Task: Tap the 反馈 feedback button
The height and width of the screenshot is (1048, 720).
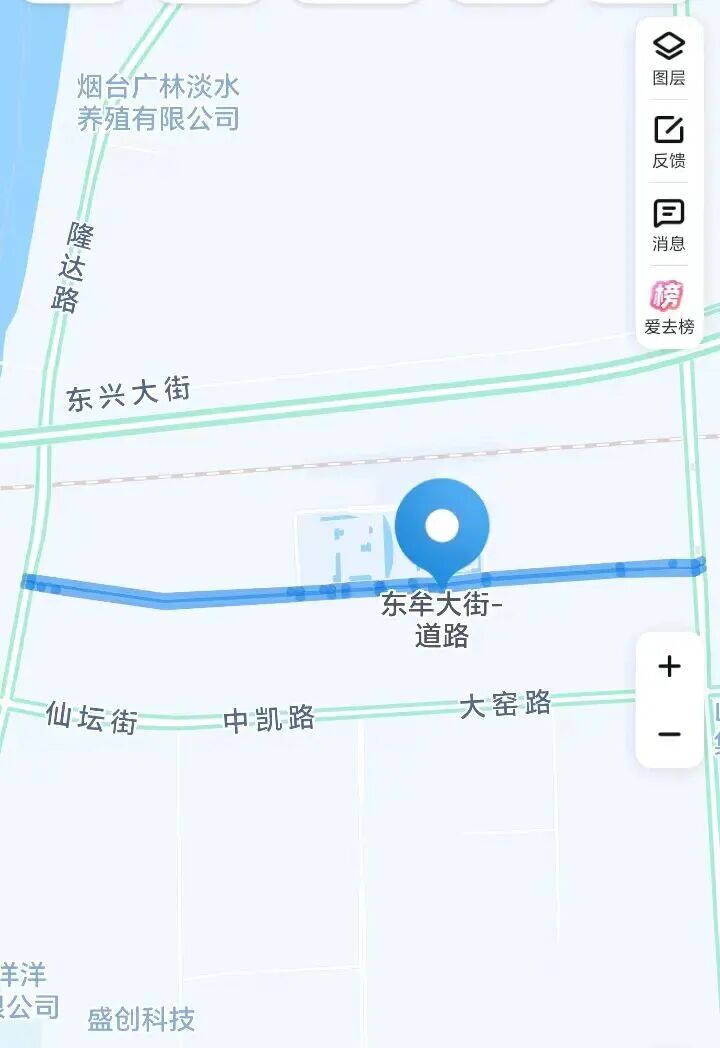Action: coord(668,141)
